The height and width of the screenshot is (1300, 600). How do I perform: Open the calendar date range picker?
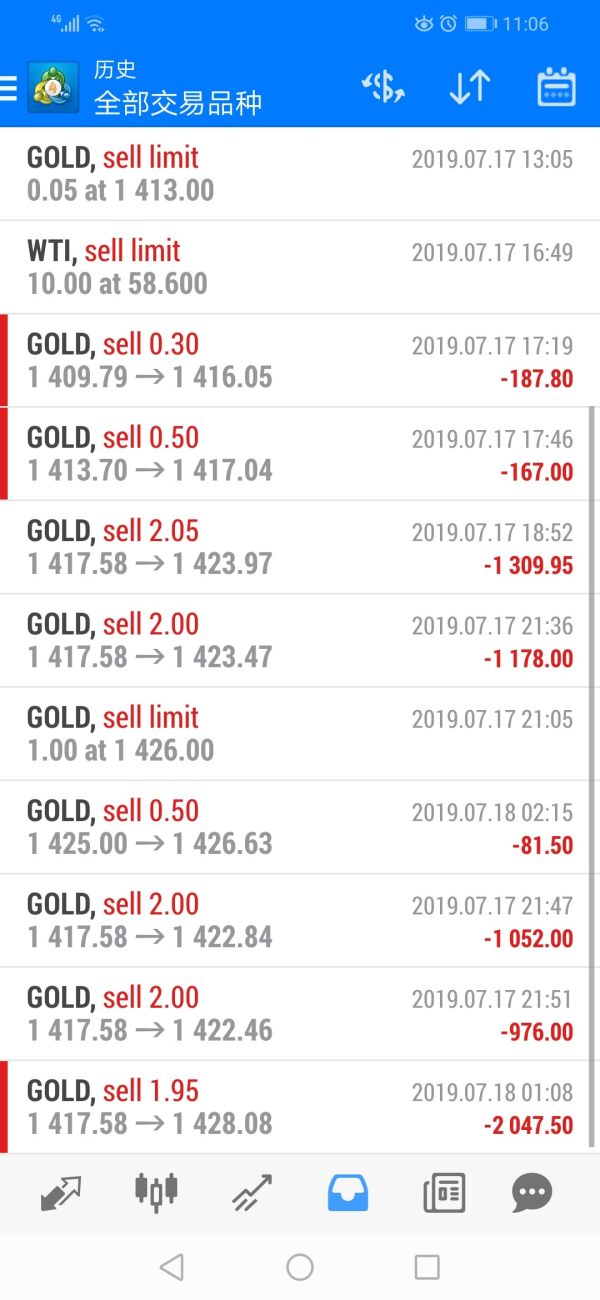tap(556, 88)
